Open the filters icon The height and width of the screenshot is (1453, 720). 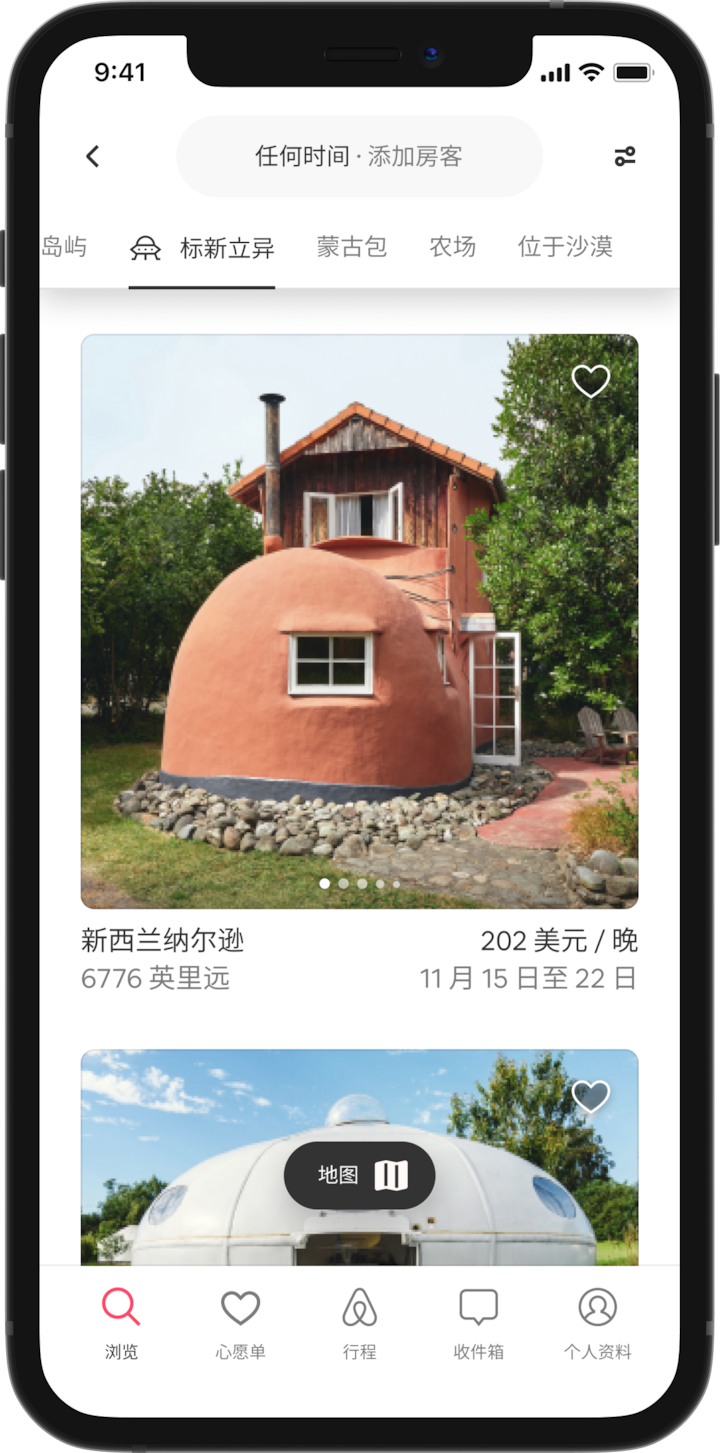pos(625,156)
